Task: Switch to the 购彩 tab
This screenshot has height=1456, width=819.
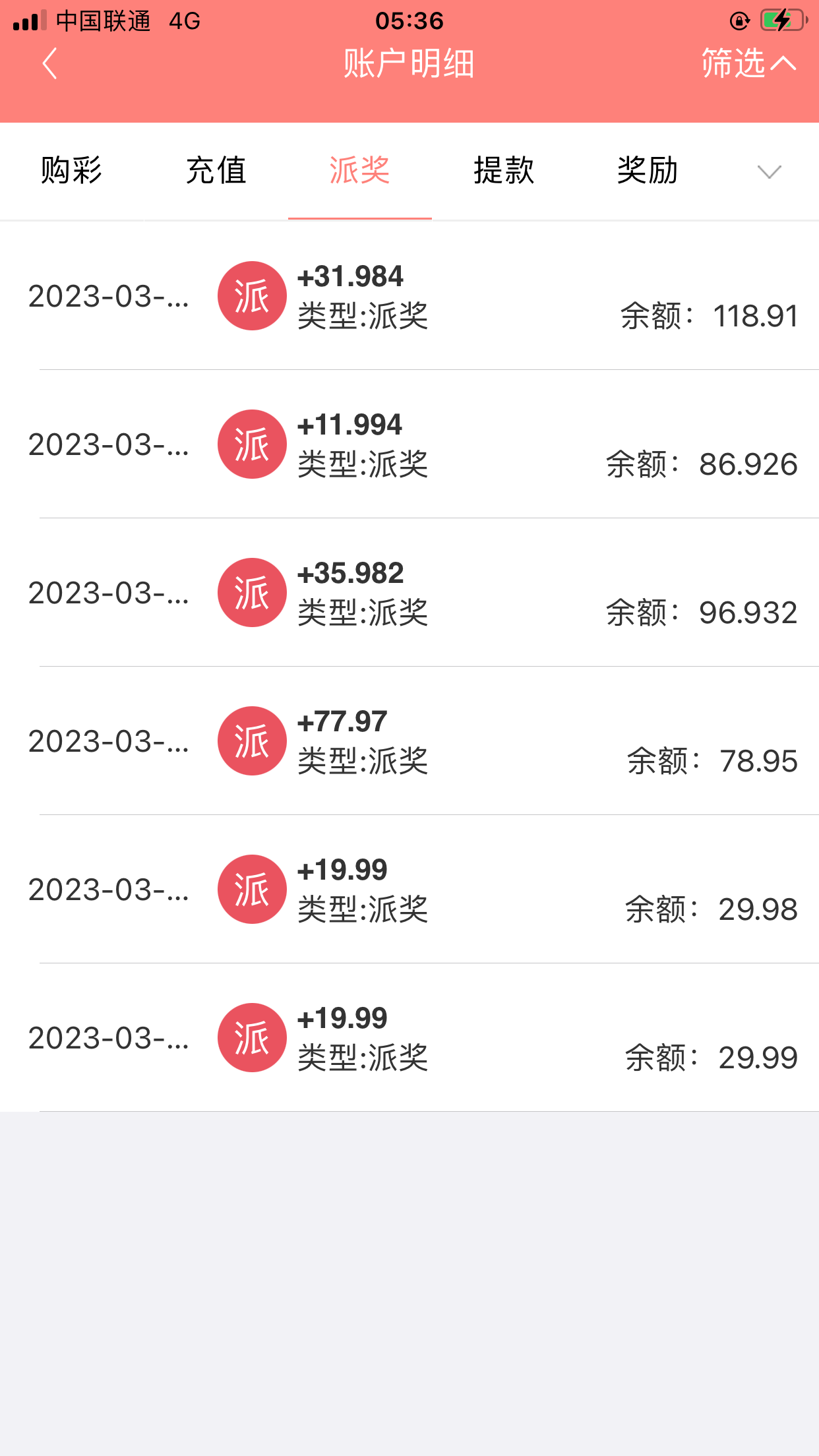Action: pos(71,171)
